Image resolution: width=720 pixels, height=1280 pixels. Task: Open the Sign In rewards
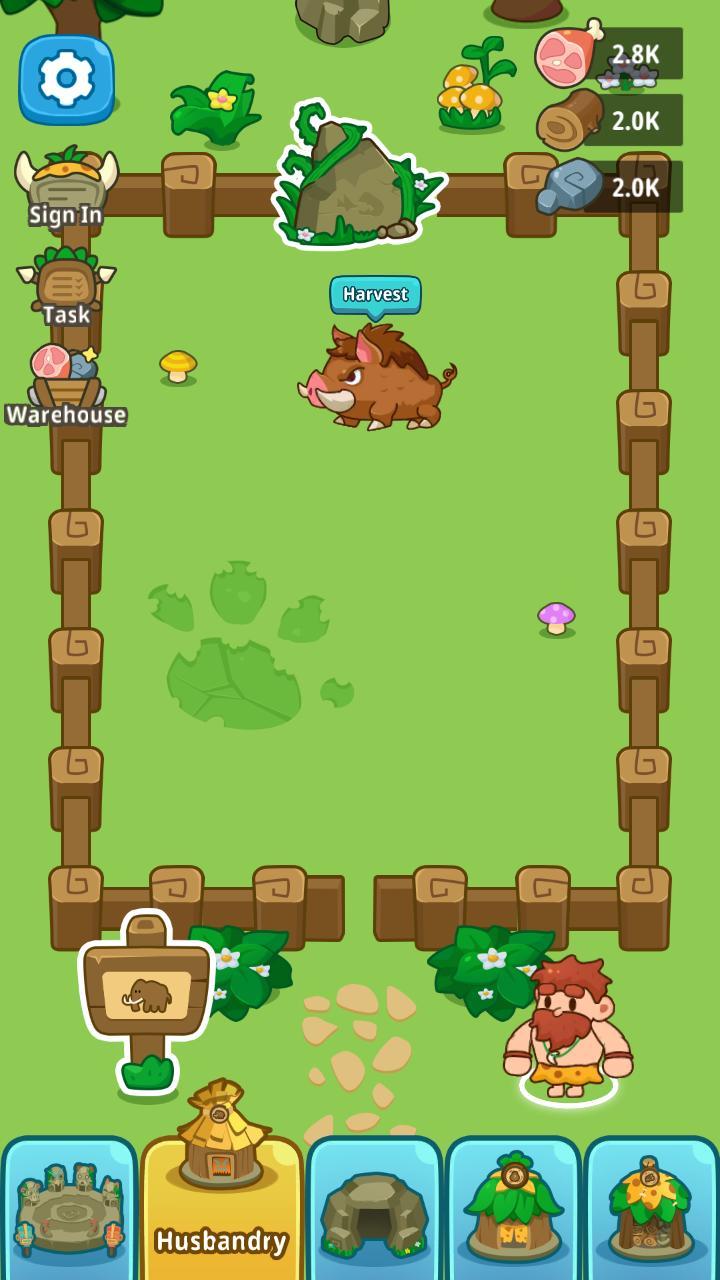[x=66, y=186]
